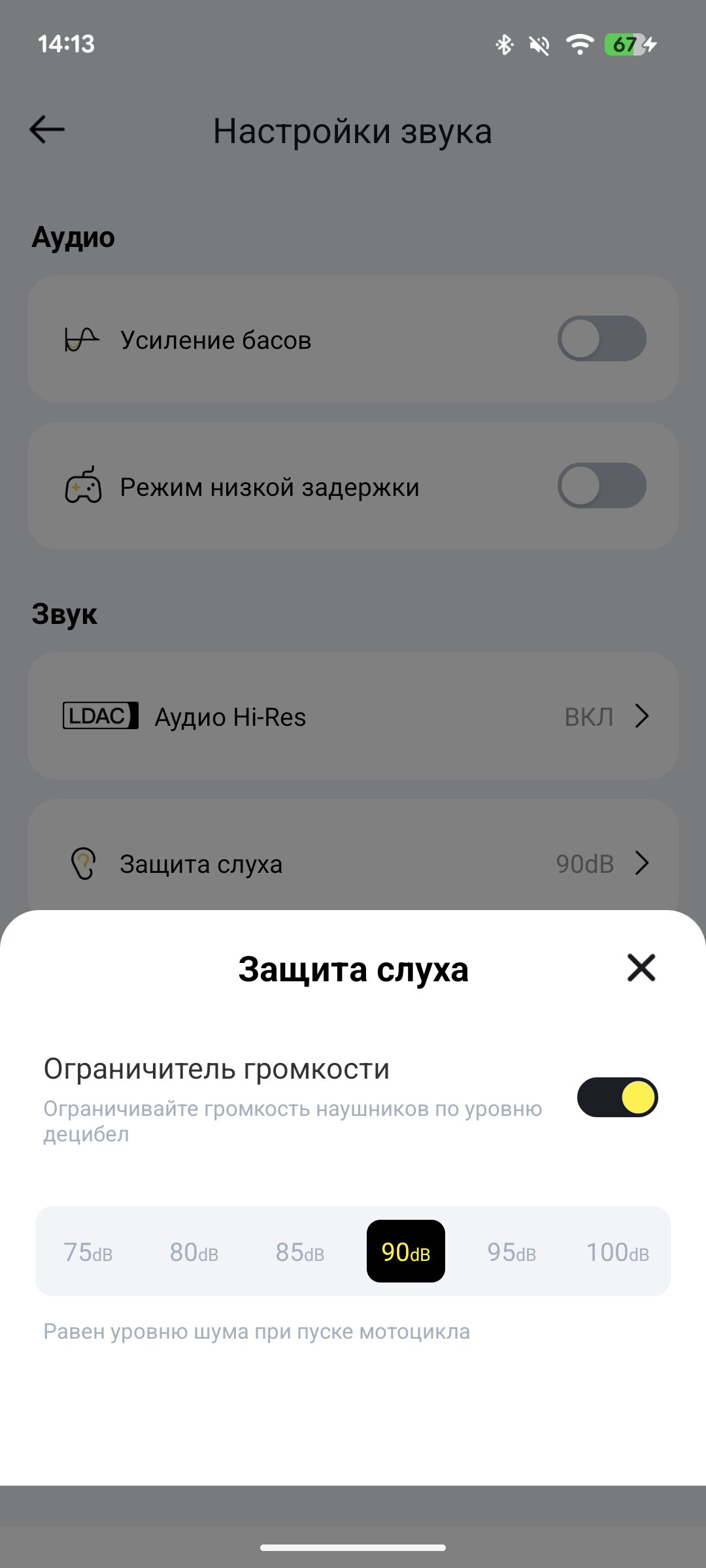Tap the selected 90dB option
Image resolution: width=706 pixels, height=1568 pixels.
tap(406, 1251)
